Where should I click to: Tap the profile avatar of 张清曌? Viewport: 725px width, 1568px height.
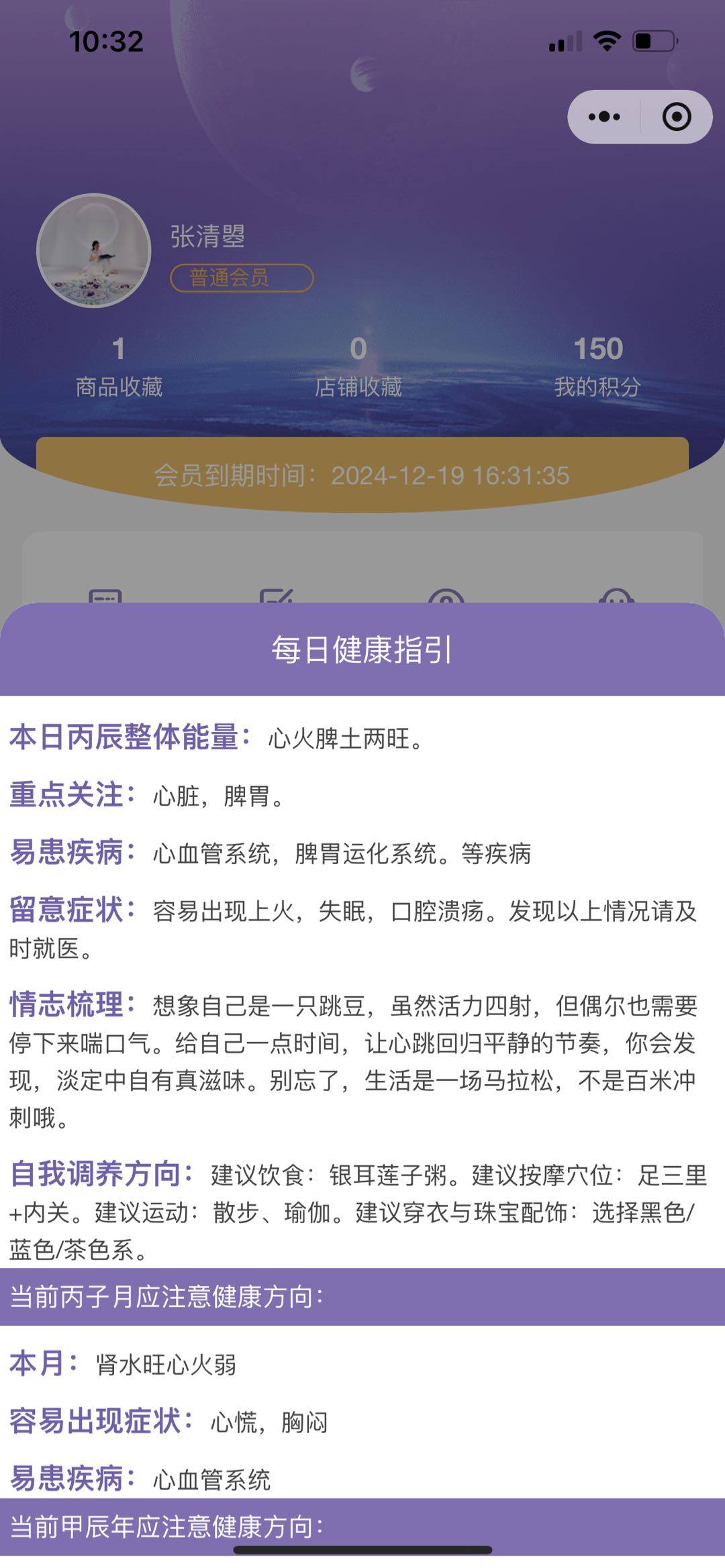(x=94, y=250)
